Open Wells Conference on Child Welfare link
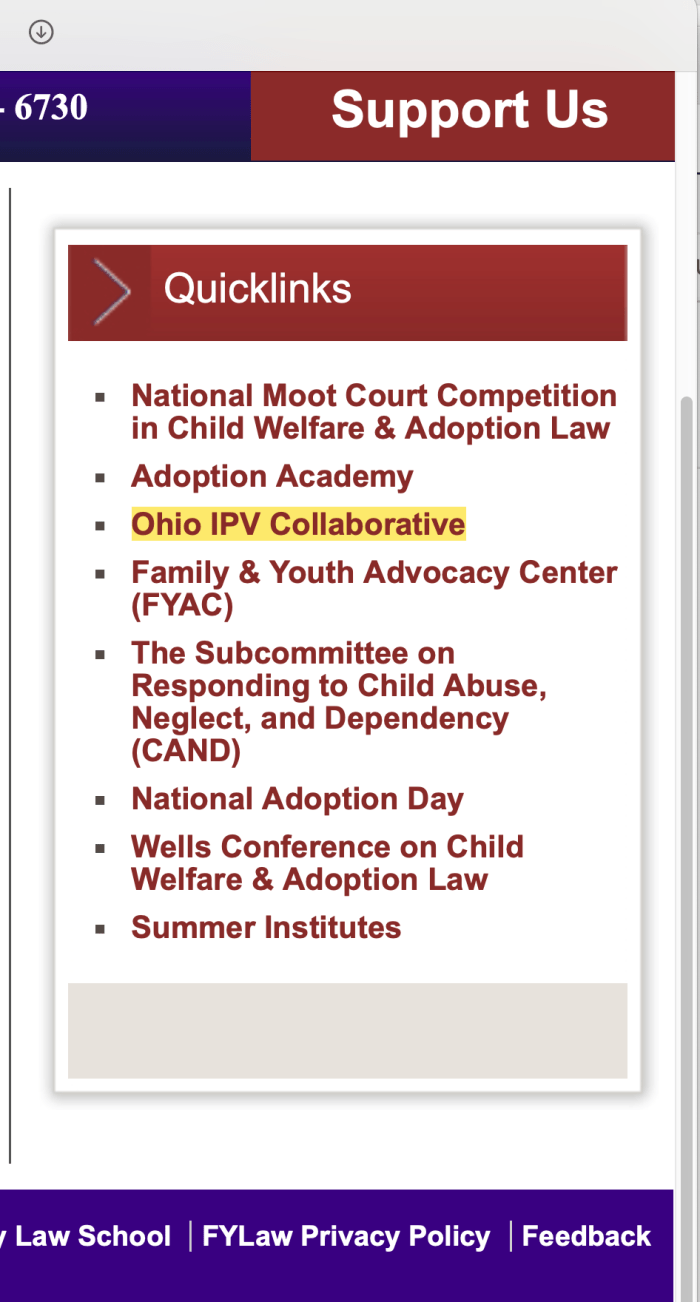The height and width of the screenshot is (1302, 700). pyautogui.click(x=327, y=863)
